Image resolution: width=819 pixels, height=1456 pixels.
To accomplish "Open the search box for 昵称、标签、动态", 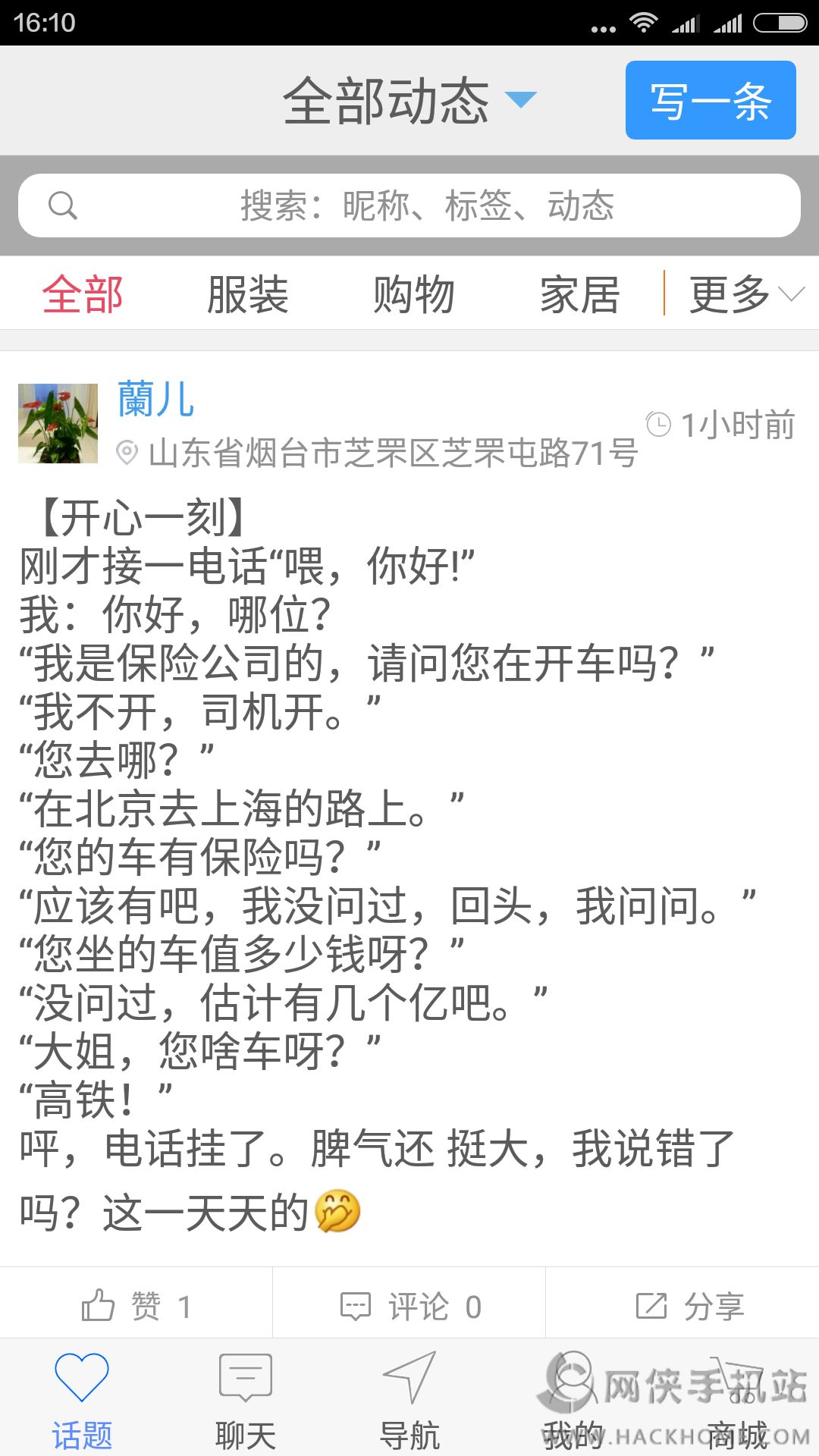I will pos(409,206).
